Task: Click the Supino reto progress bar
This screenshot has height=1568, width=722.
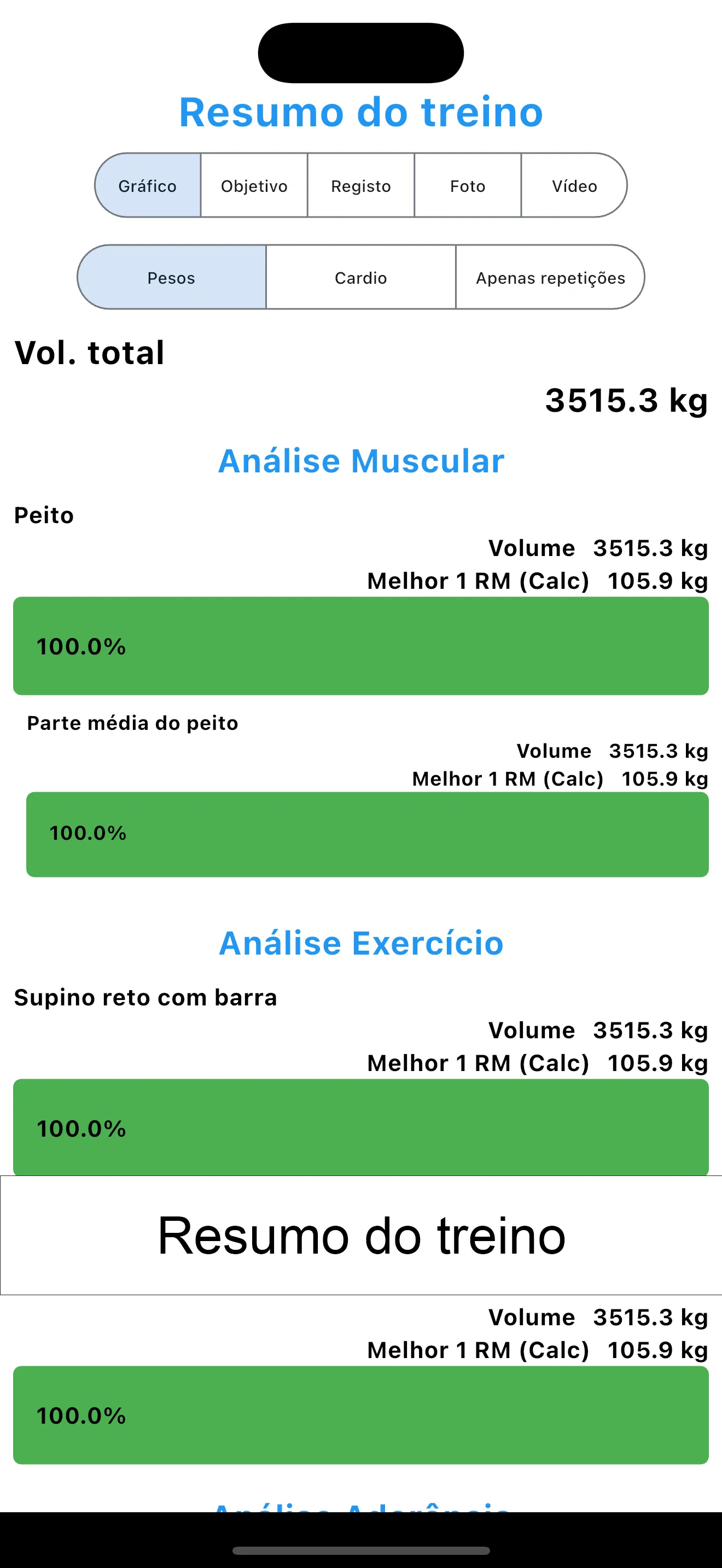Action: (360, 1128)
